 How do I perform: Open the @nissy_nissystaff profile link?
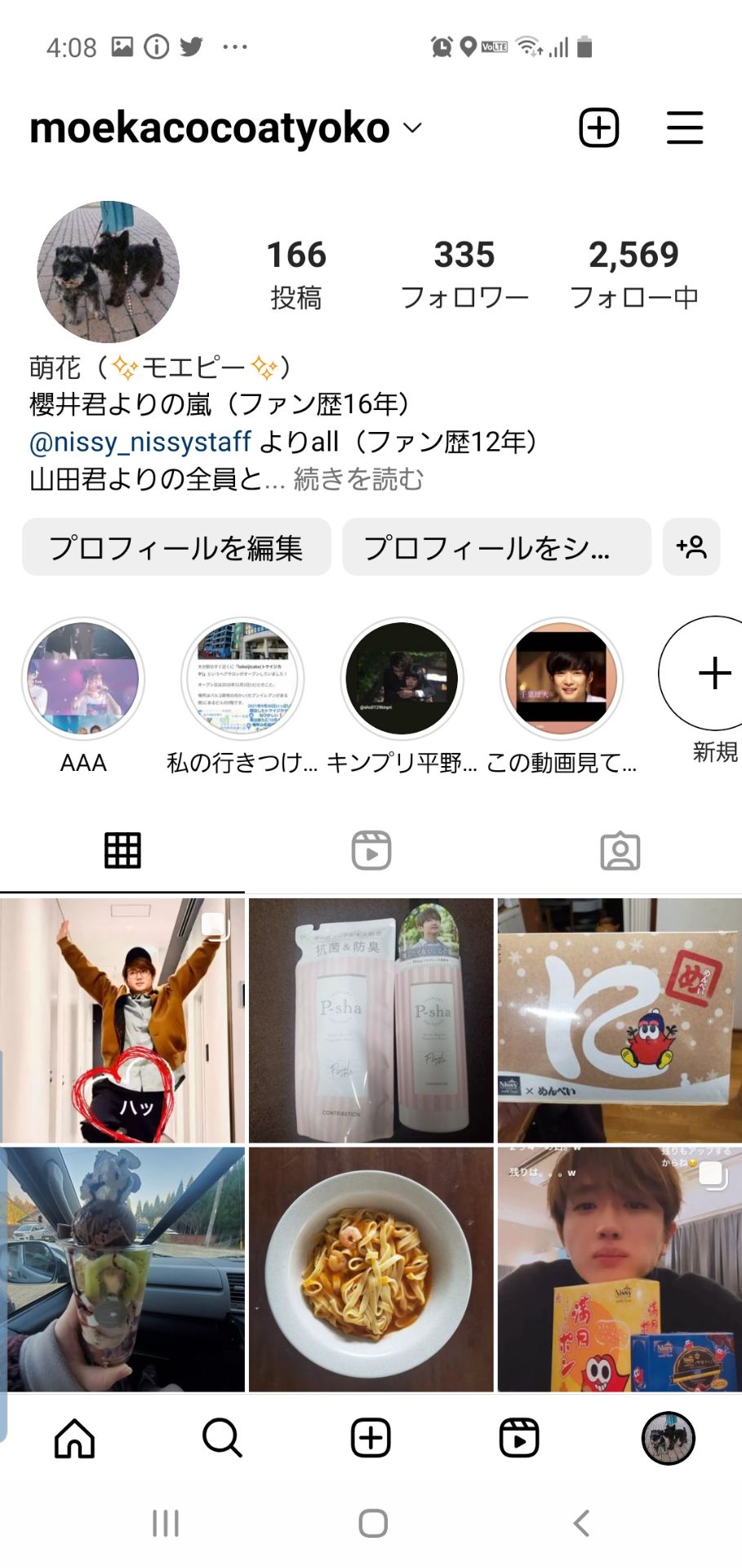pos(140,442)
